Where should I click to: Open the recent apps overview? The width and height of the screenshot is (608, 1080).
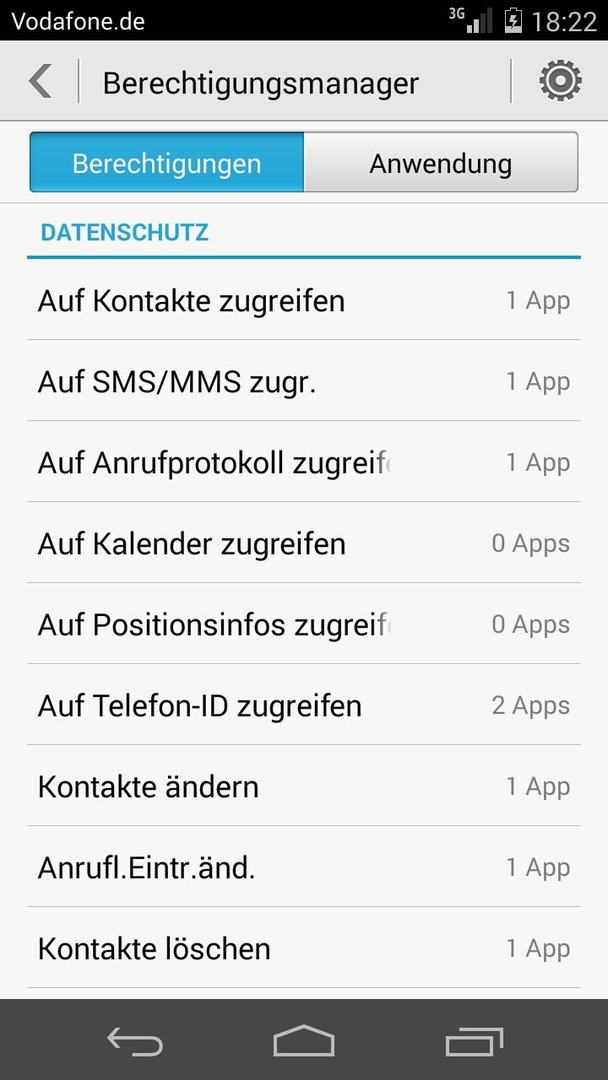(474, 1041)
